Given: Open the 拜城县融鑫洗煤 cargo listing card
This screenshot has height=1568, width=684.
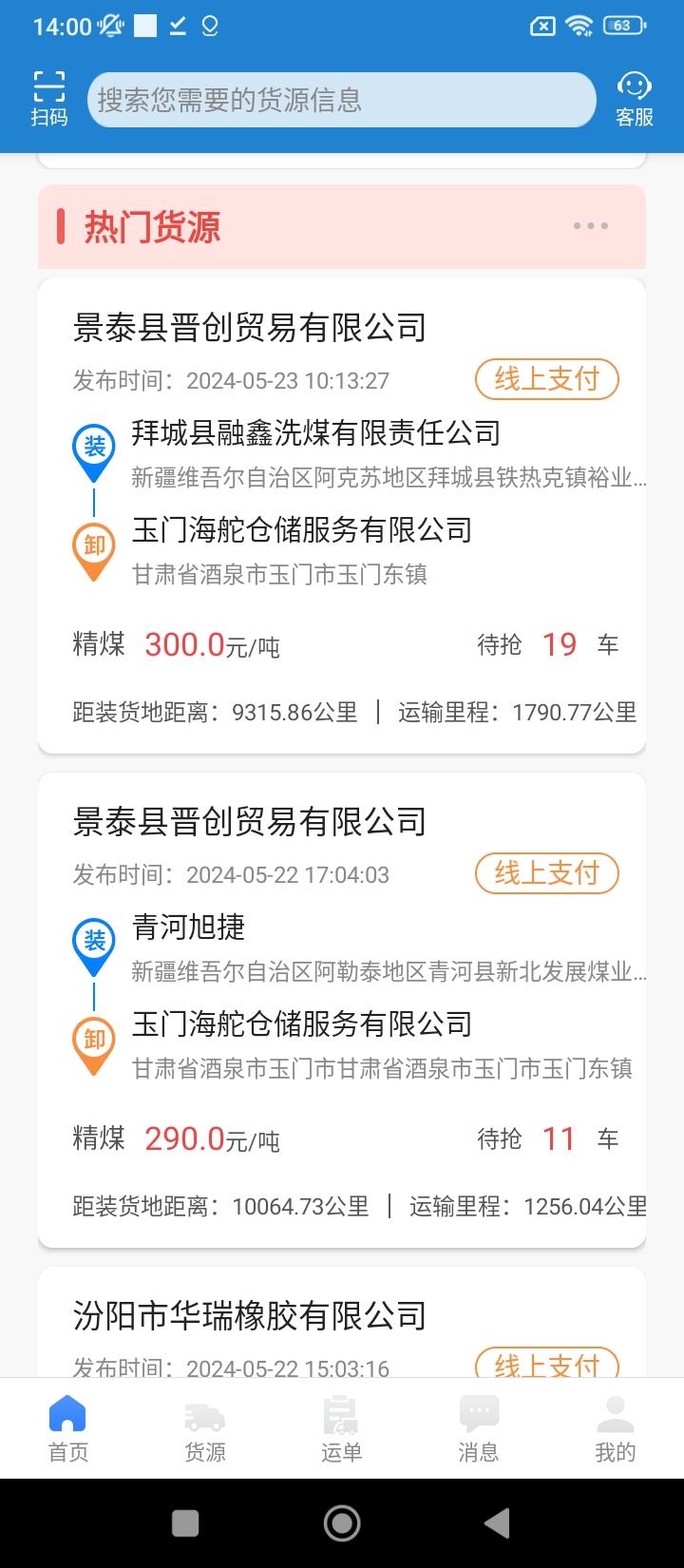Looking at the screenshot, I should (x=342, y=515).
